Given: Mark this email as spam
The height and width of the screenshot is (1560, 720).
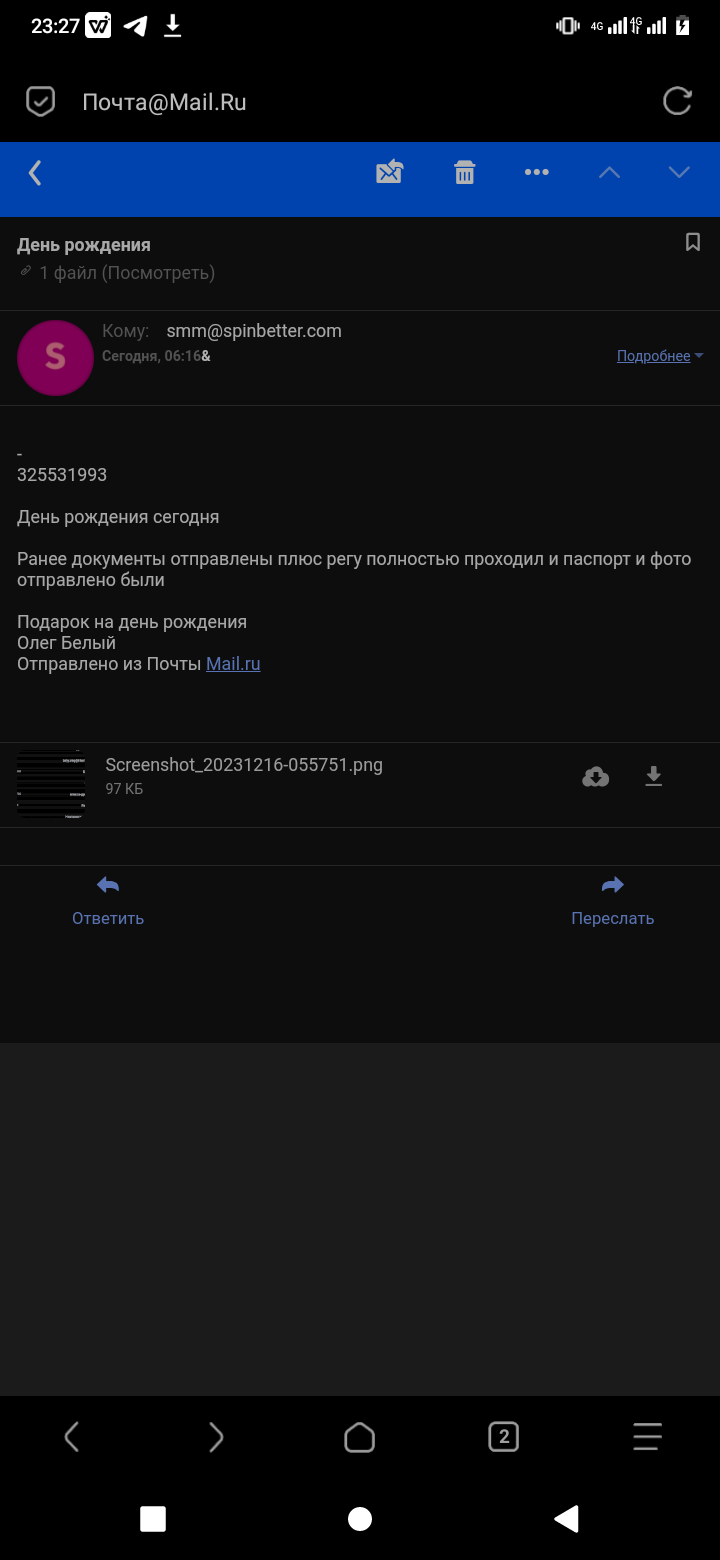Looking at the screenshot, I should [389, 172].
